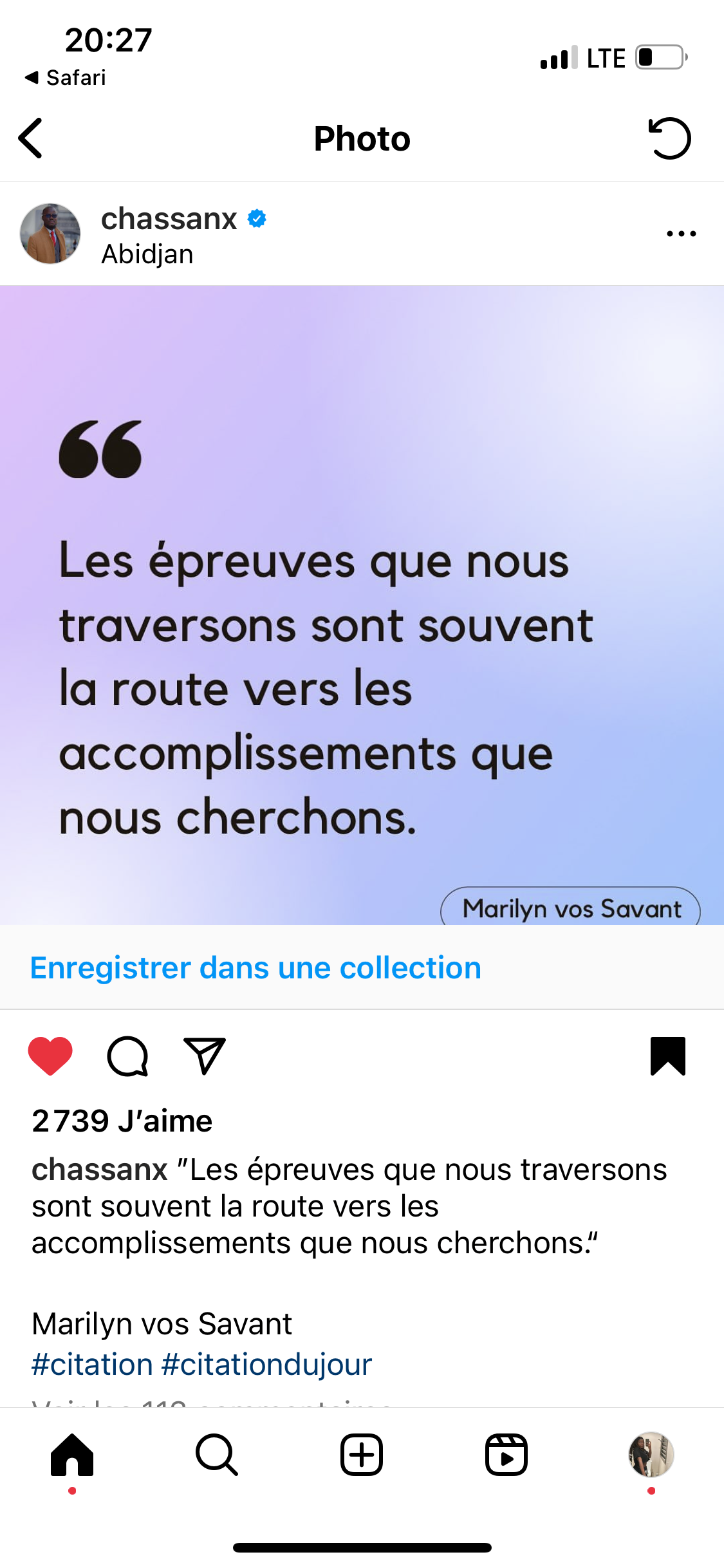The image size is (724, 1568).
Task: Open chassanx profile picture
Action: 50,234
